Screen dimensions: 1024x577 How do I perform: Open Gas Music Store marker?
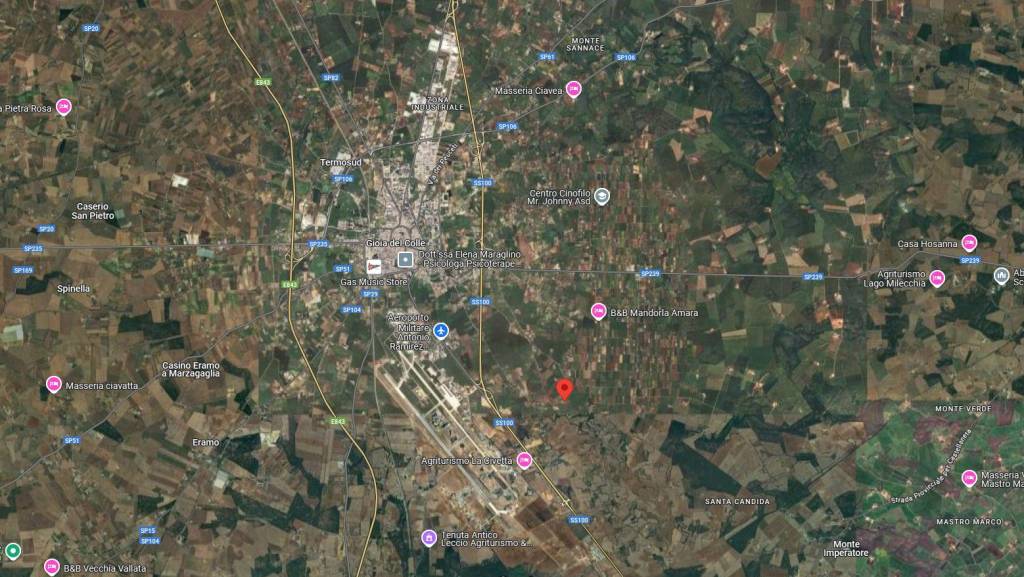click(x=374, y=268)
